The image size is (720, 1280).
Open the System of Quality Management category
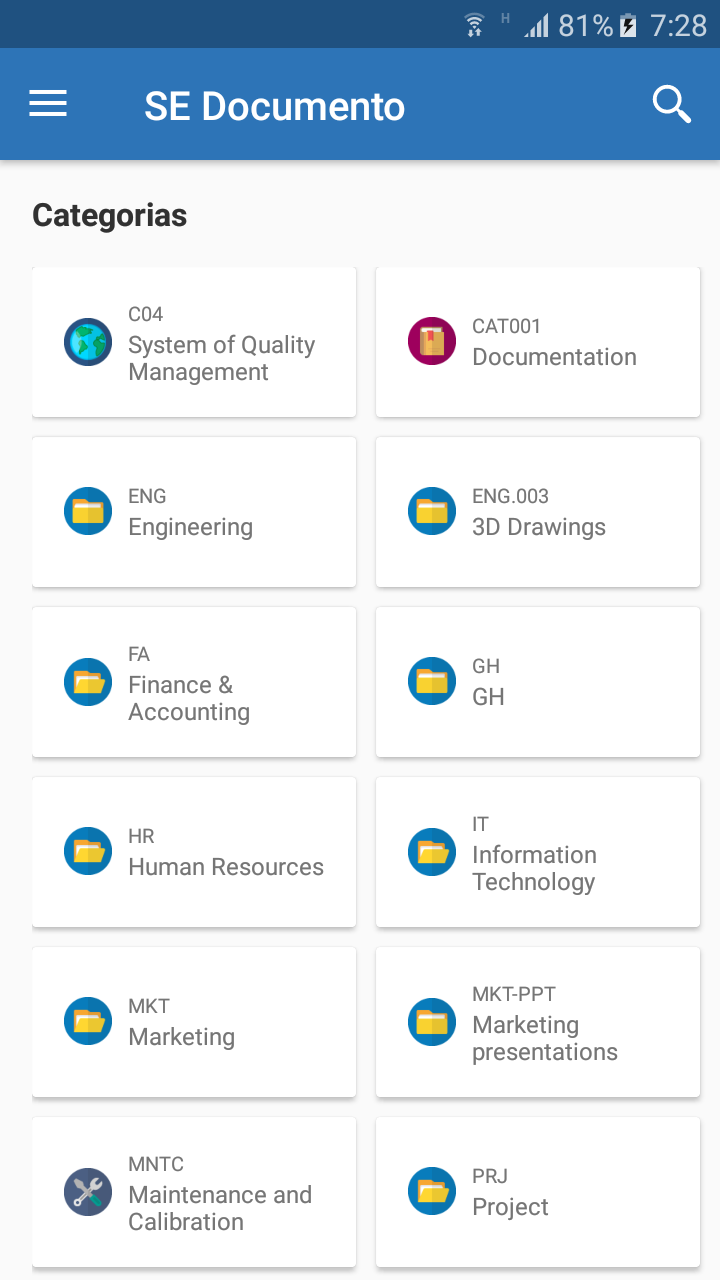coord(194,342)
